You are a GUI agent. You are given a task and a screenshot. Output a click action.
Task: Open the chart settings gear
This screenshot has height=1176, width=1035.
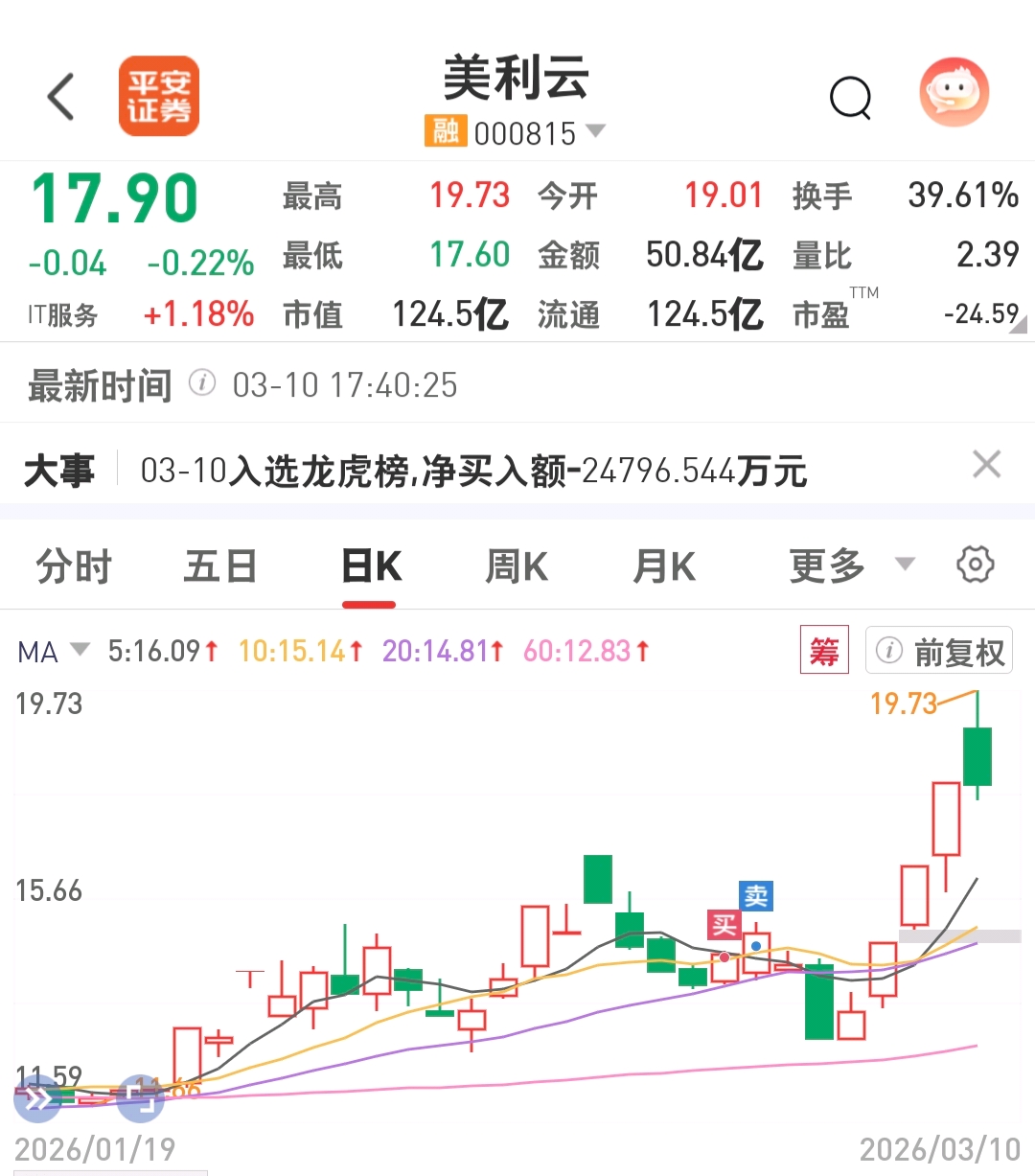[x=975, y=565]
